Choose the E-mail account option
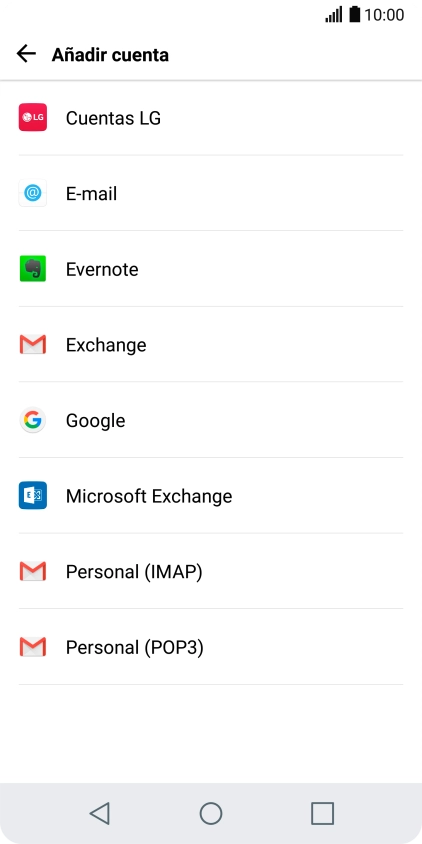This screenshot has height=844, width=422. (211, 193)
